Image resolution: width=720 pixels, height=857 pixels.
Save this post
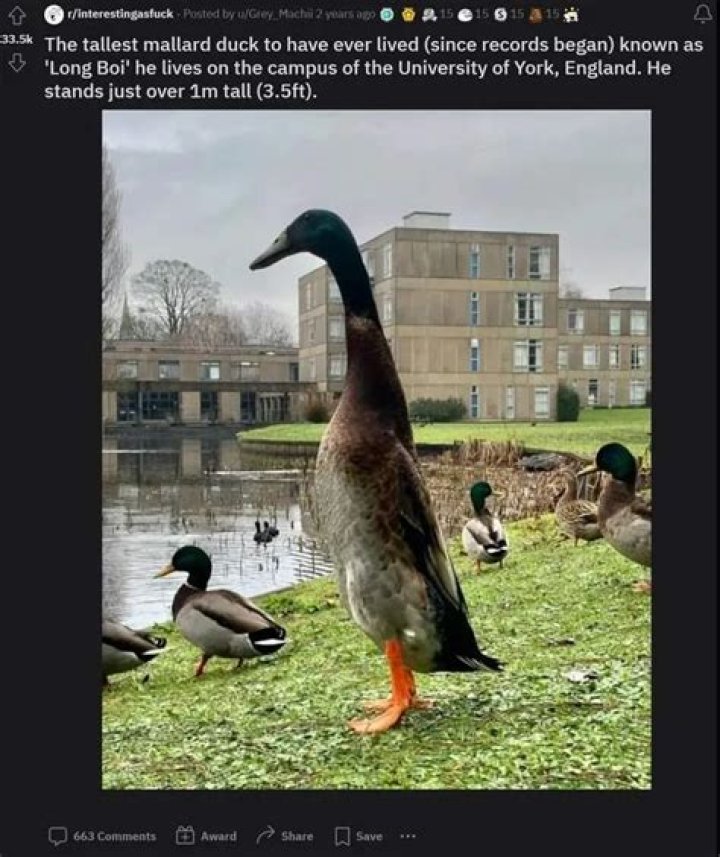coord(358,836)
